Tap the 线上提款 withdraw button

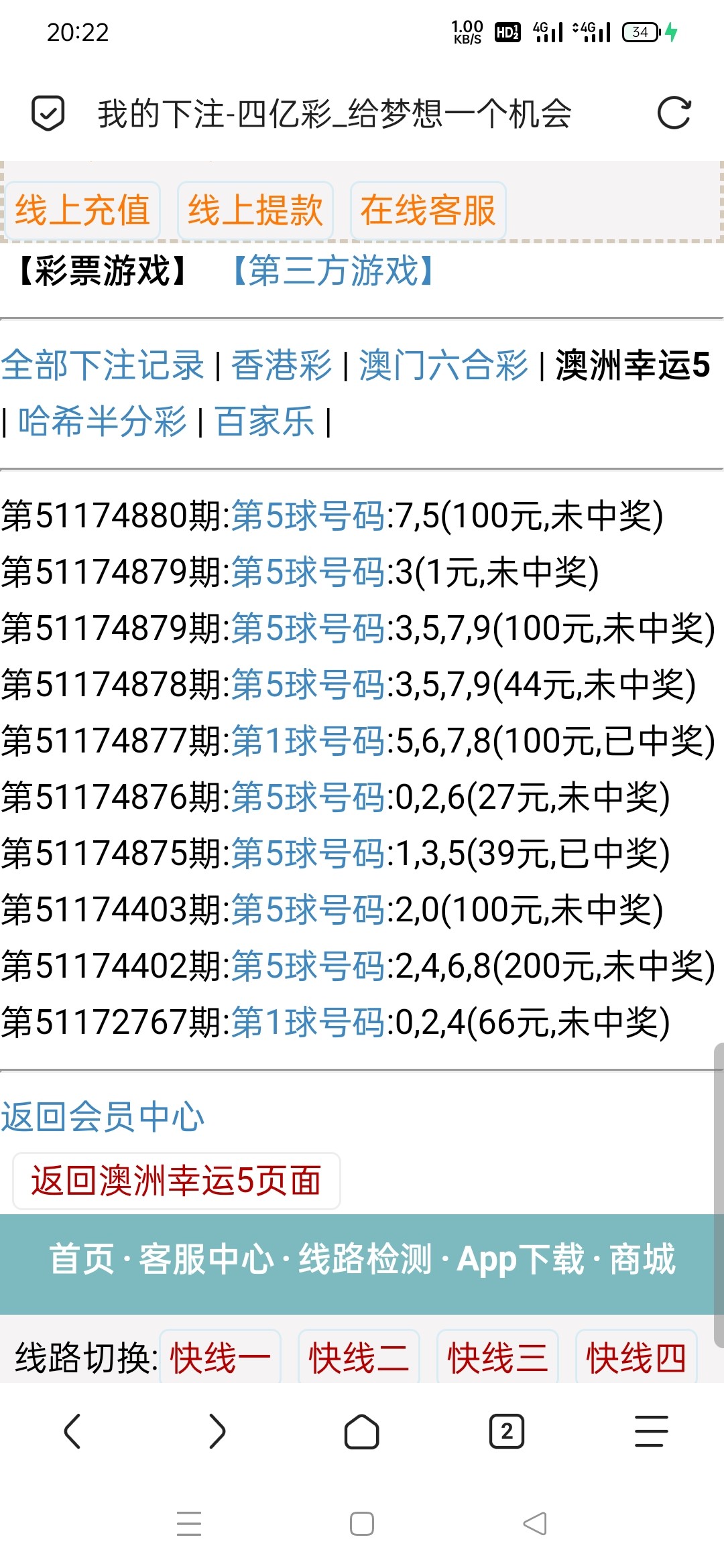255,210
